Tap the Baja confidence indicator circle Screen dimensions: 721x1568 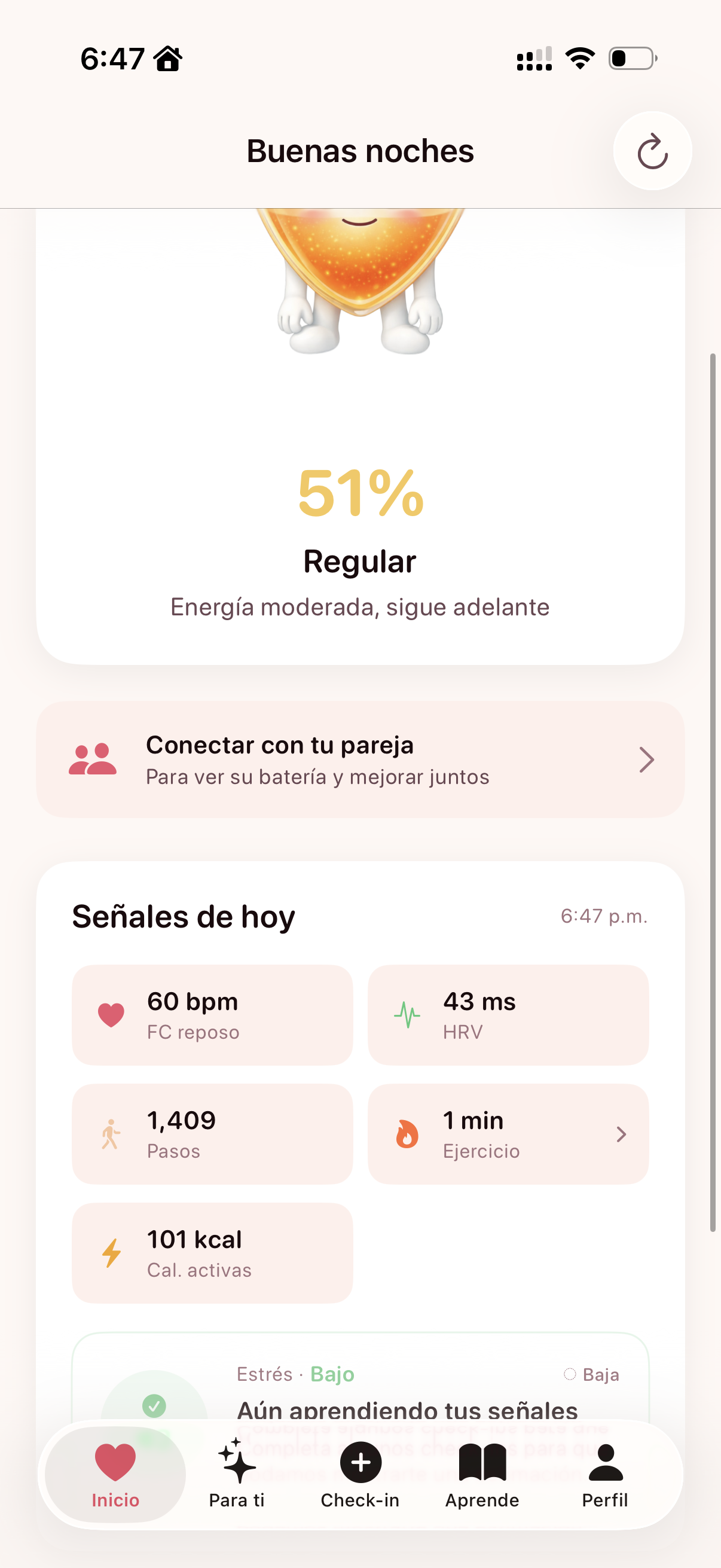click(x=571, y=1374)
